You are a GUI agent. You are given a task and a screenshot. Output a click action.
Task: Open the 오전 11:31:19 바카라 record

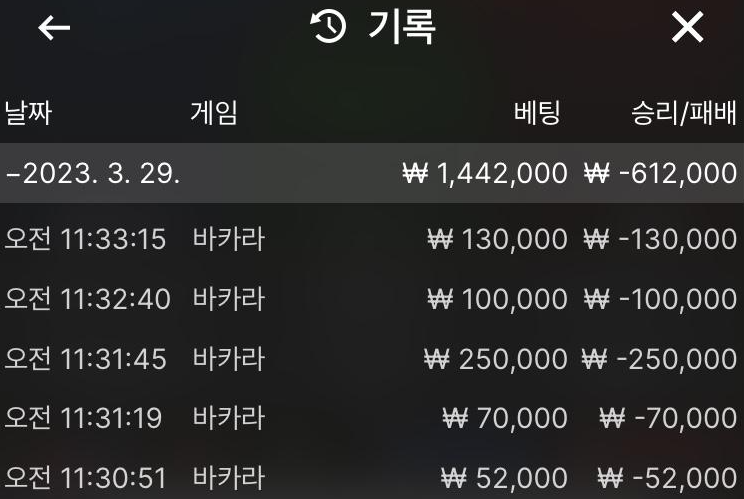[370, 417]
